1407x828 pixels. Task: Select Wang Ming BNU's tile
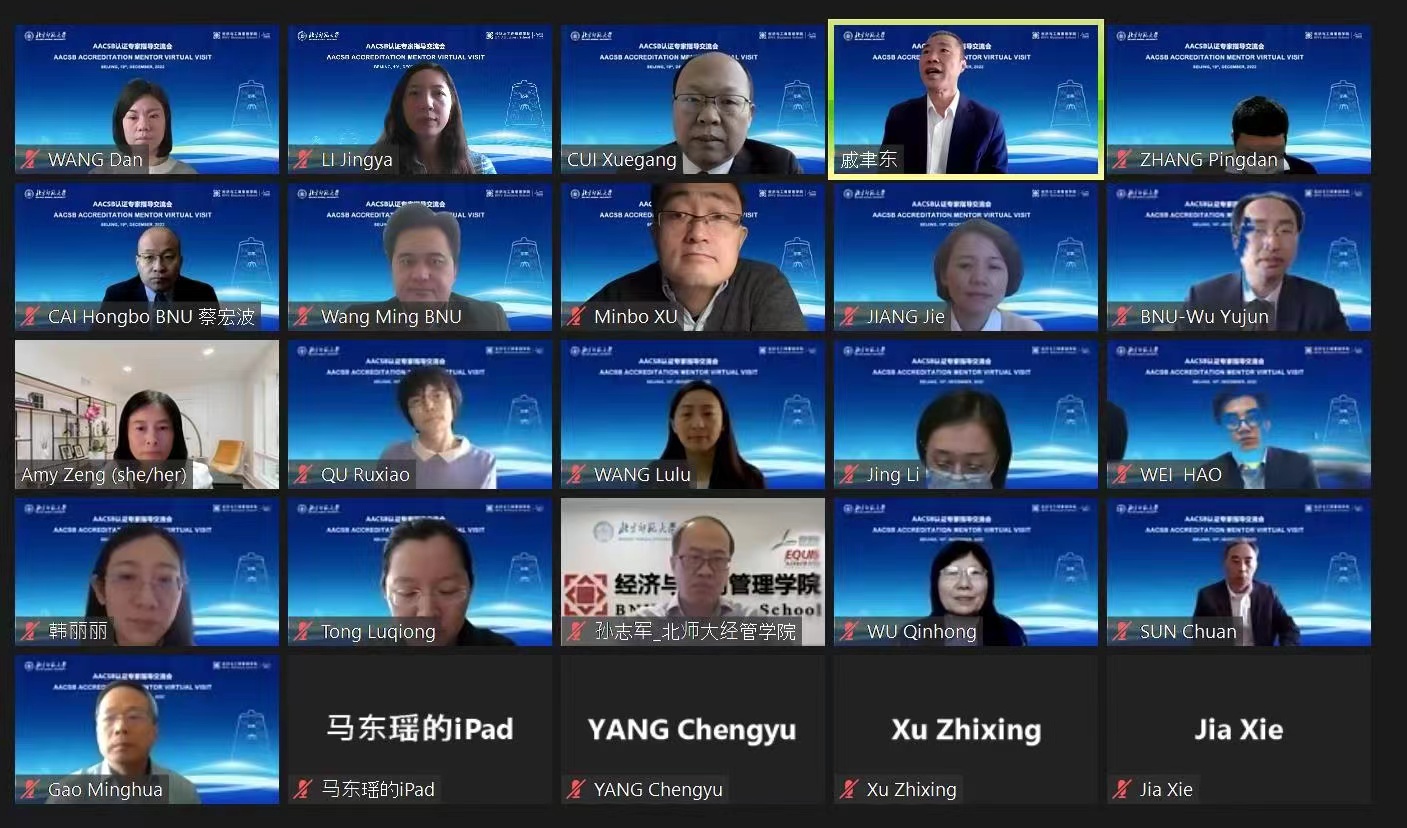[420, 257]
